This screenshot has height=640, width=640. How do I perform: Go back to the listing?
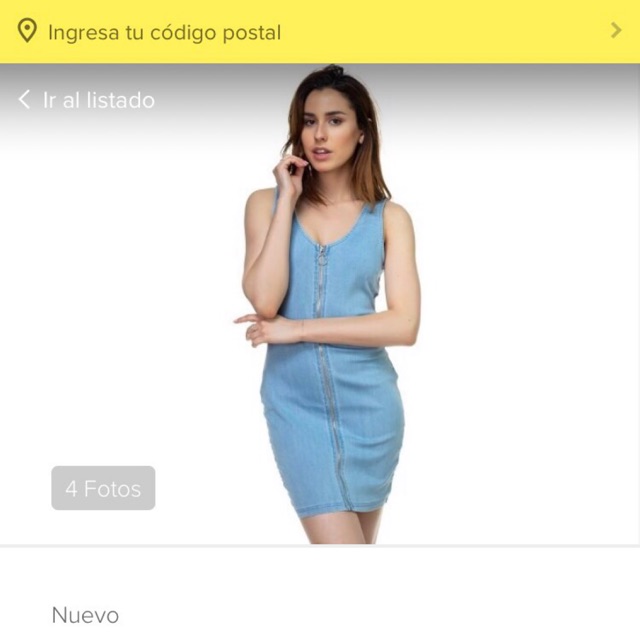pos(87,100)
